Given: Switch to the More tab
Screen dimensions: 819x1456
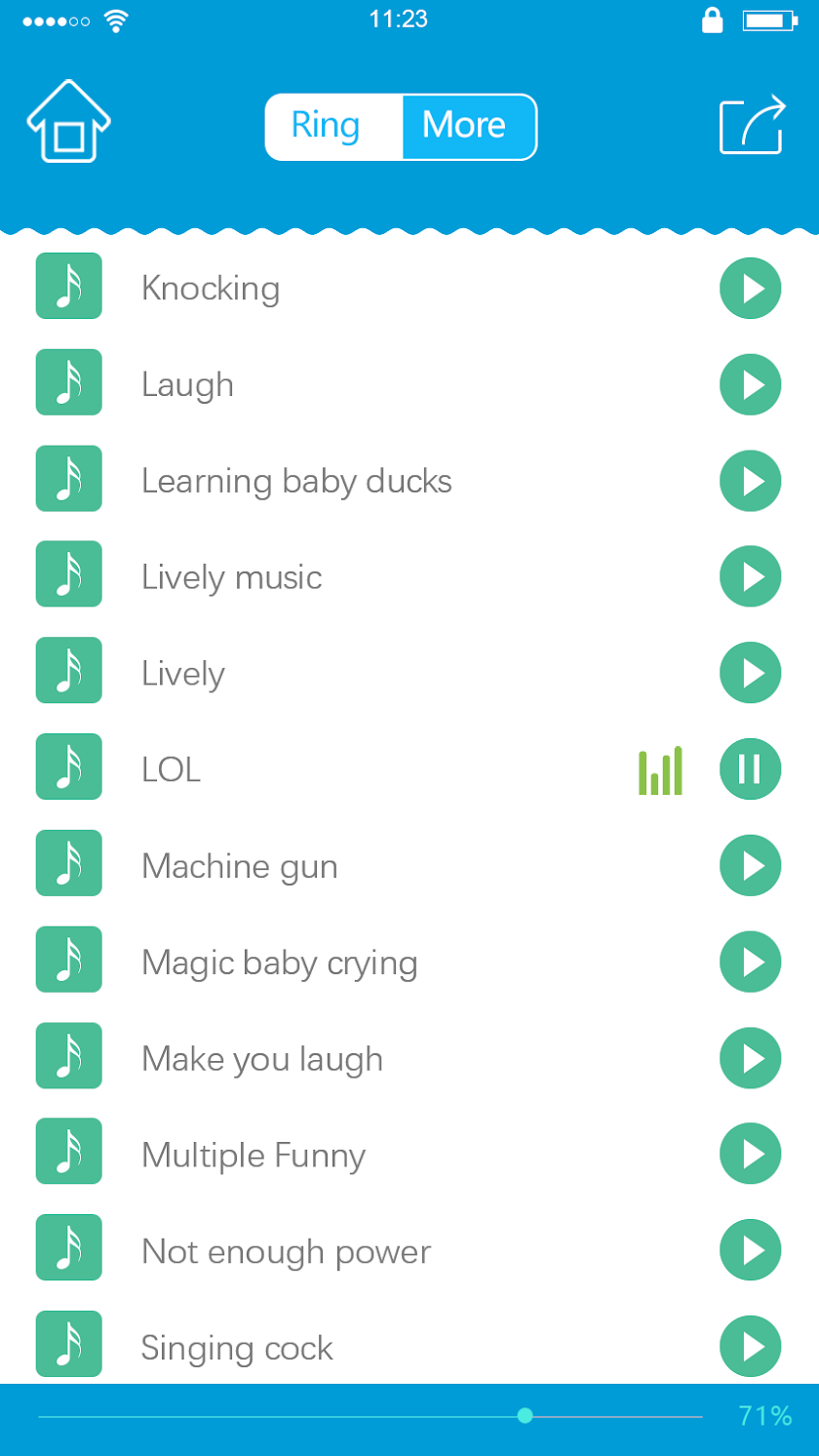Looking at the screenshot, I should click(x=466, y=126).
